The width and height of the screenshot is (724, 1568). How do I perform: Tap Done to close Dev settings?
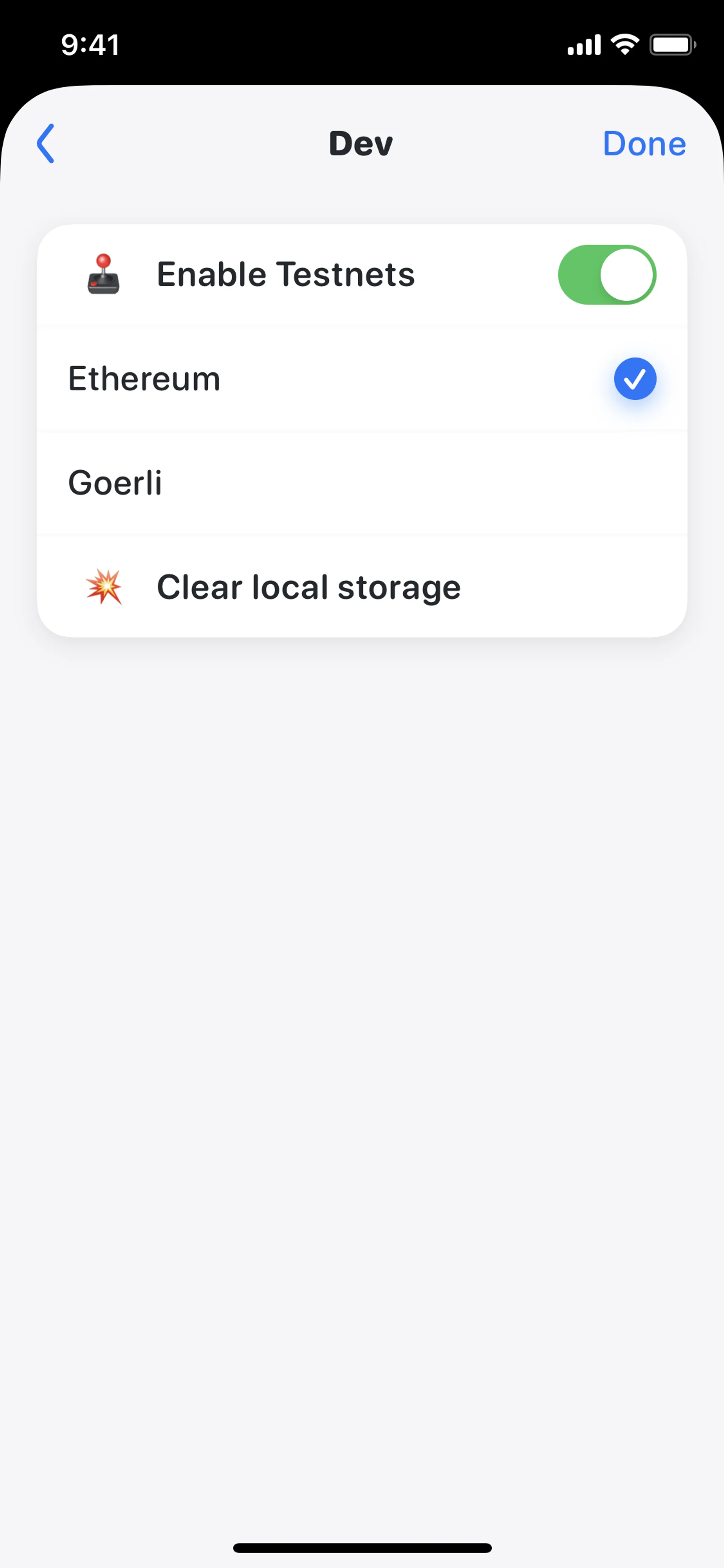[644, 144]
